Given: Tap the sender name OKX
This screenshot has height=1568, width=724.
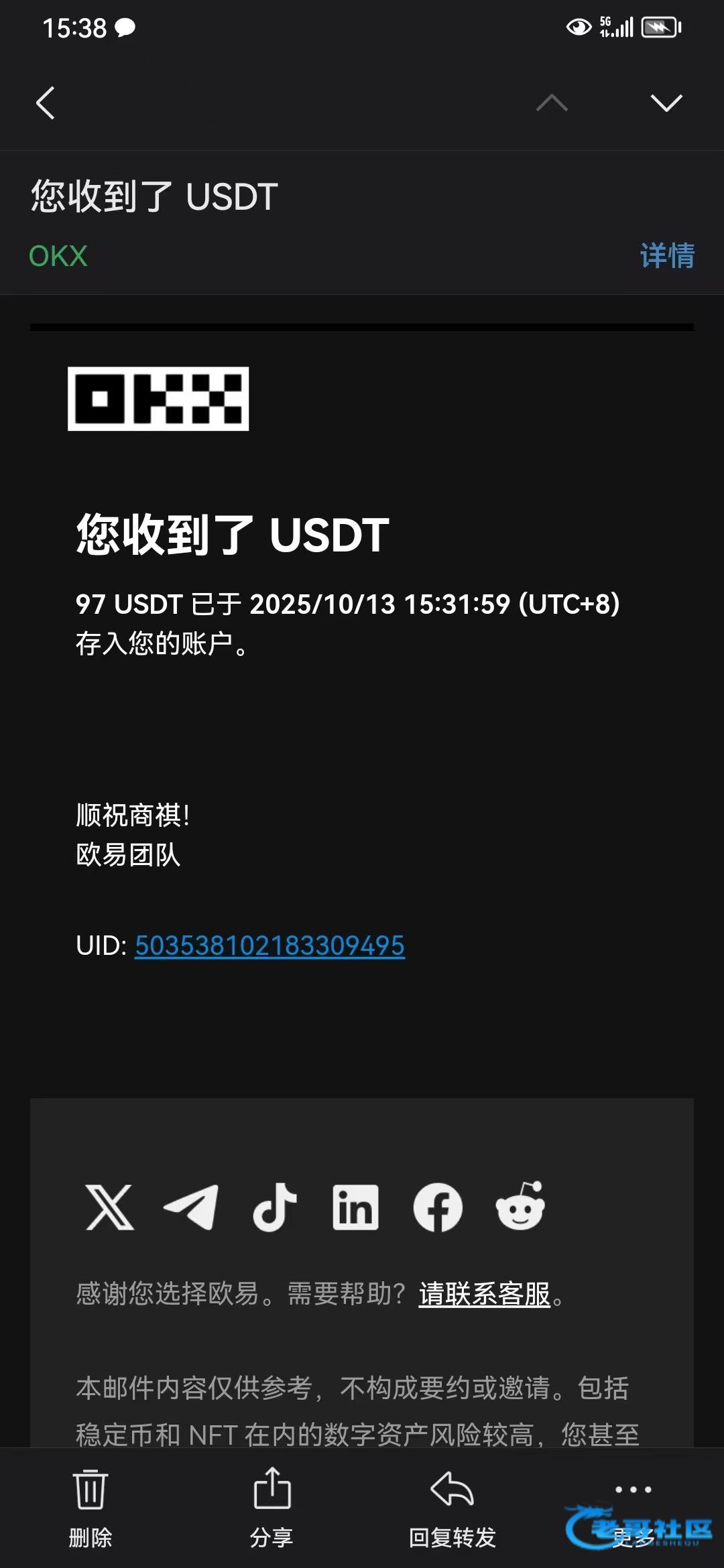Looking at the screenshot, I should pos(58,256).
